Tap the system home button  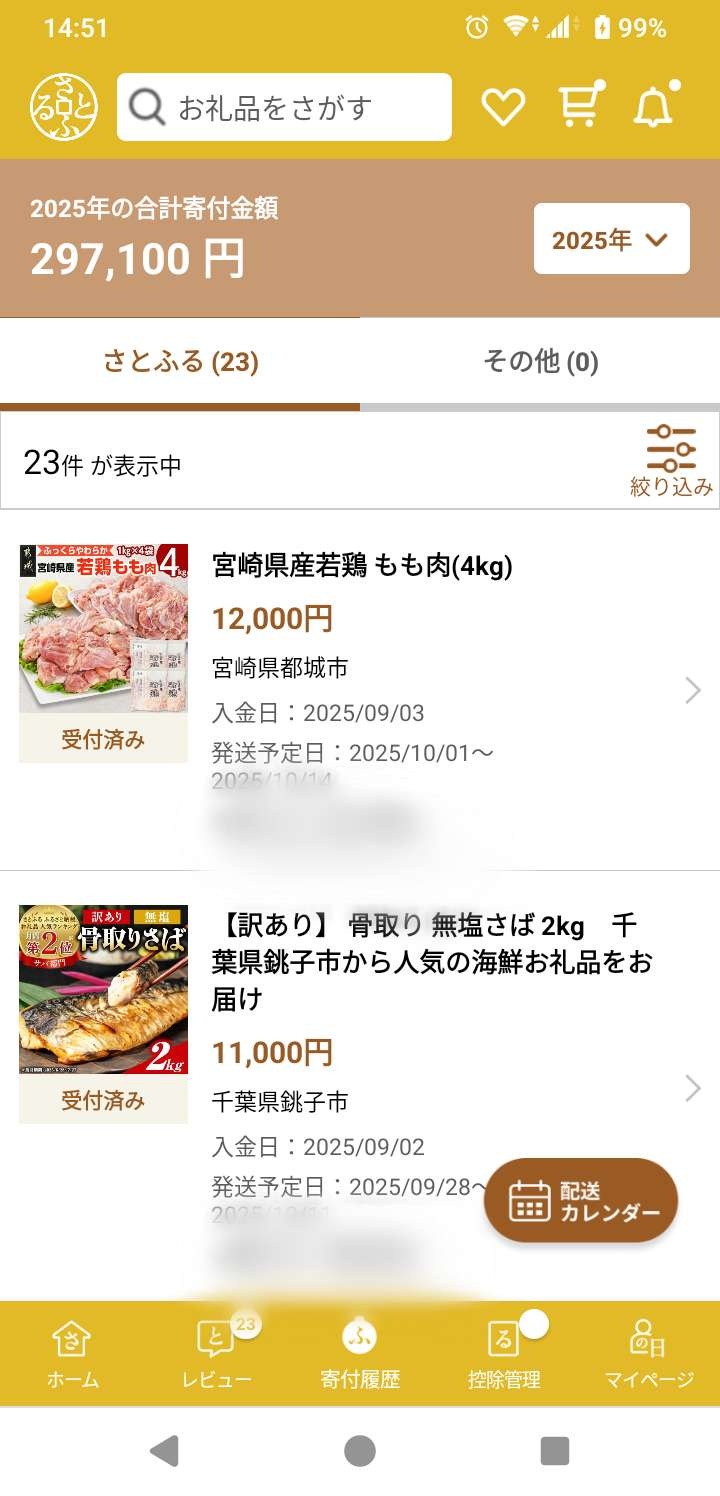(360, 1450)
